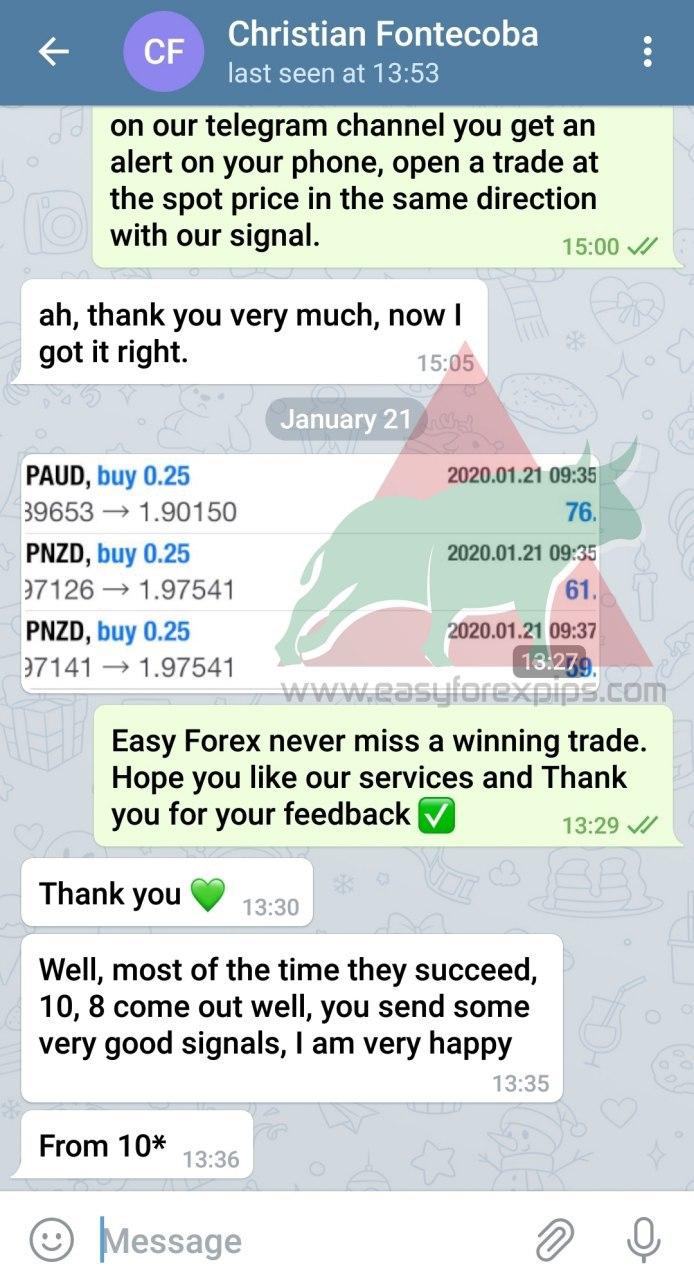
Task: Open the emoji picker
Action: coord(51,1240)
